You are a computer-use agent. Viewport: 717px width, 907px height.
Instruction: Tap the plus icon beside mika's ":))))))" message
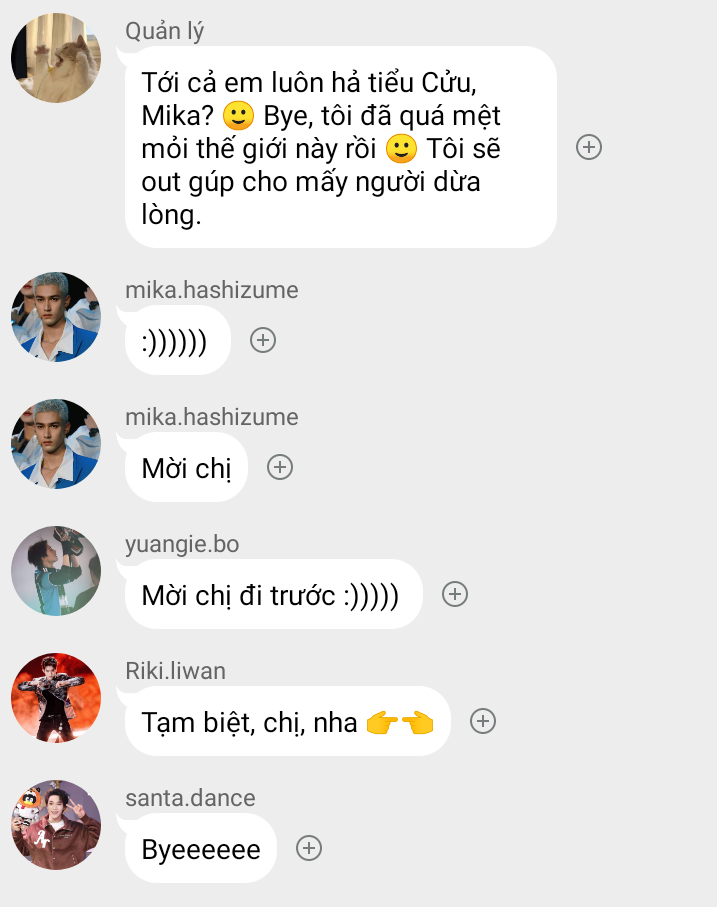(262, 340)
